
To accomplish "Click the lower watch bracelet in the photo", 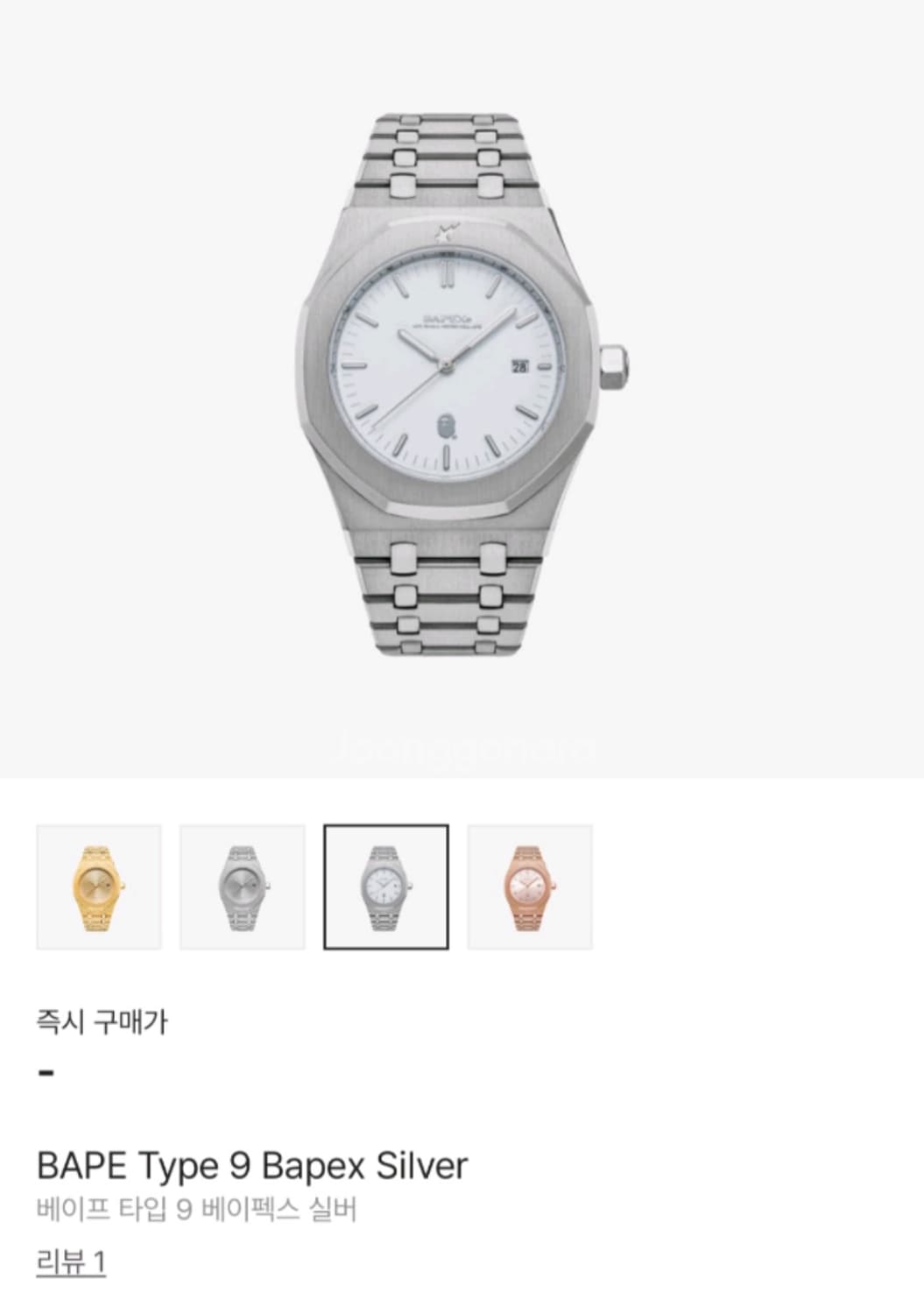I will click(447, 596).
